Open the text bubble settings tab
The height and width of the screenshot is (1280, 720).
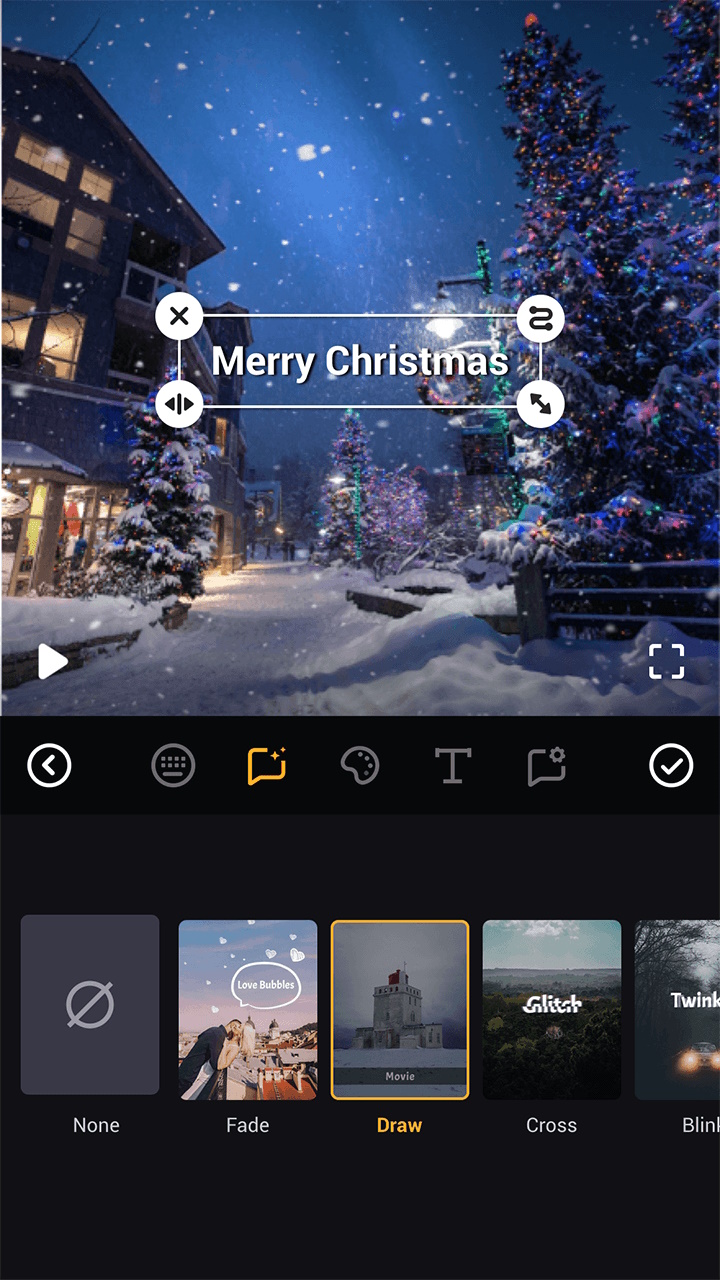point(547,766)
